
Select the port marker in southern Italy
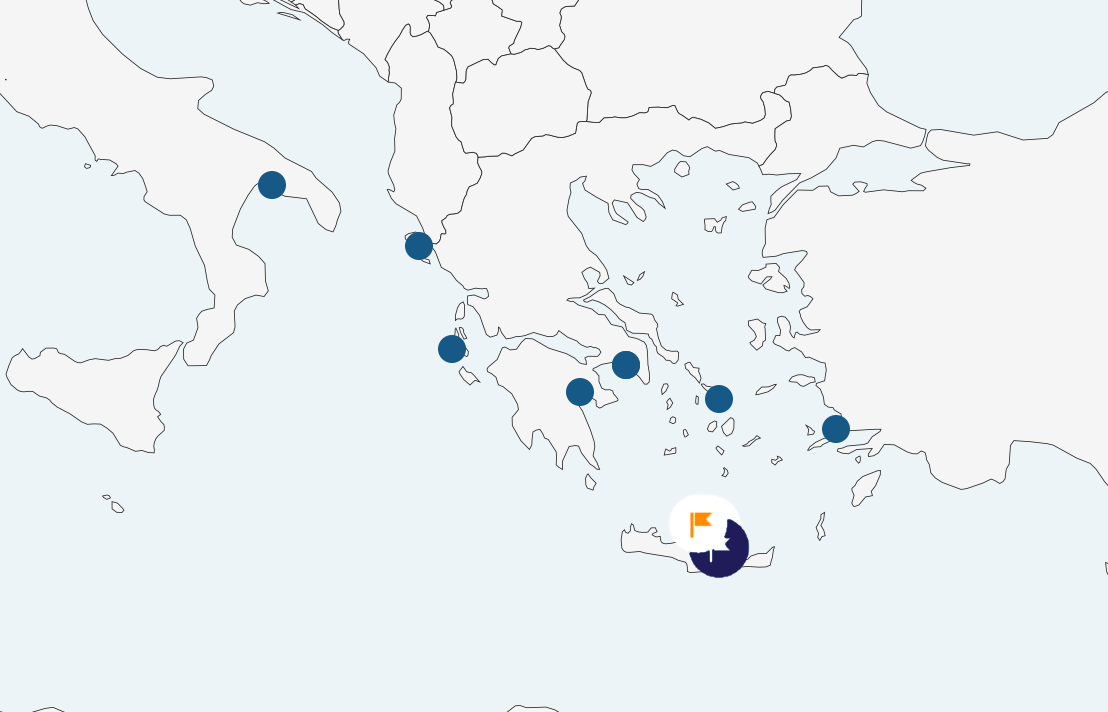tap(272, 185)
